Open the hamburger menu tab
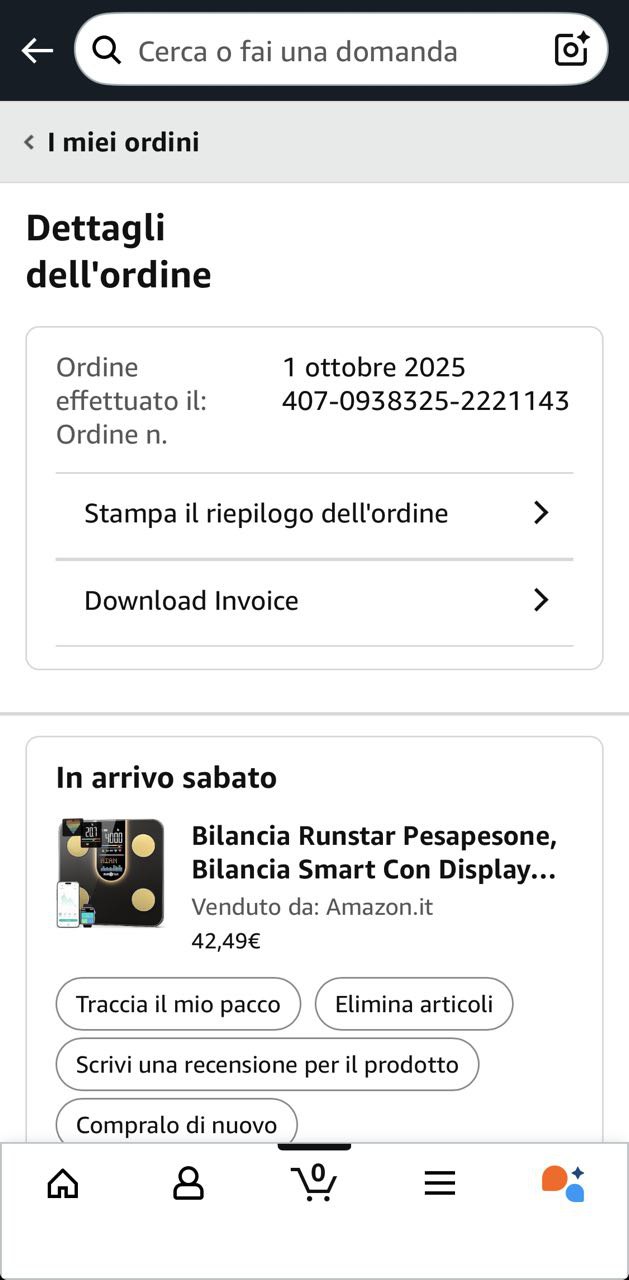Viewport: 629px width, 1280px height. point(440,1184)
